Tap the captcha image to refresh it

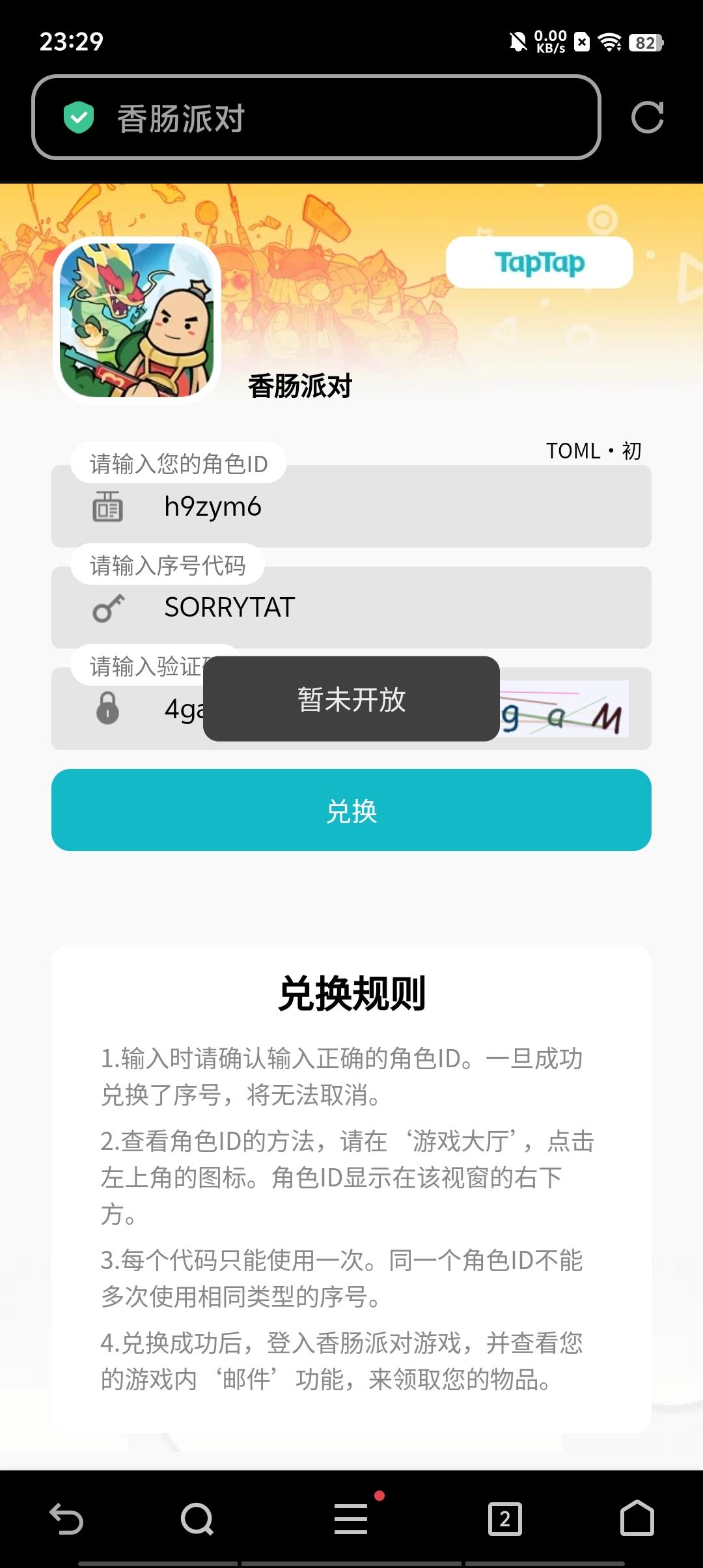[573, 710]
